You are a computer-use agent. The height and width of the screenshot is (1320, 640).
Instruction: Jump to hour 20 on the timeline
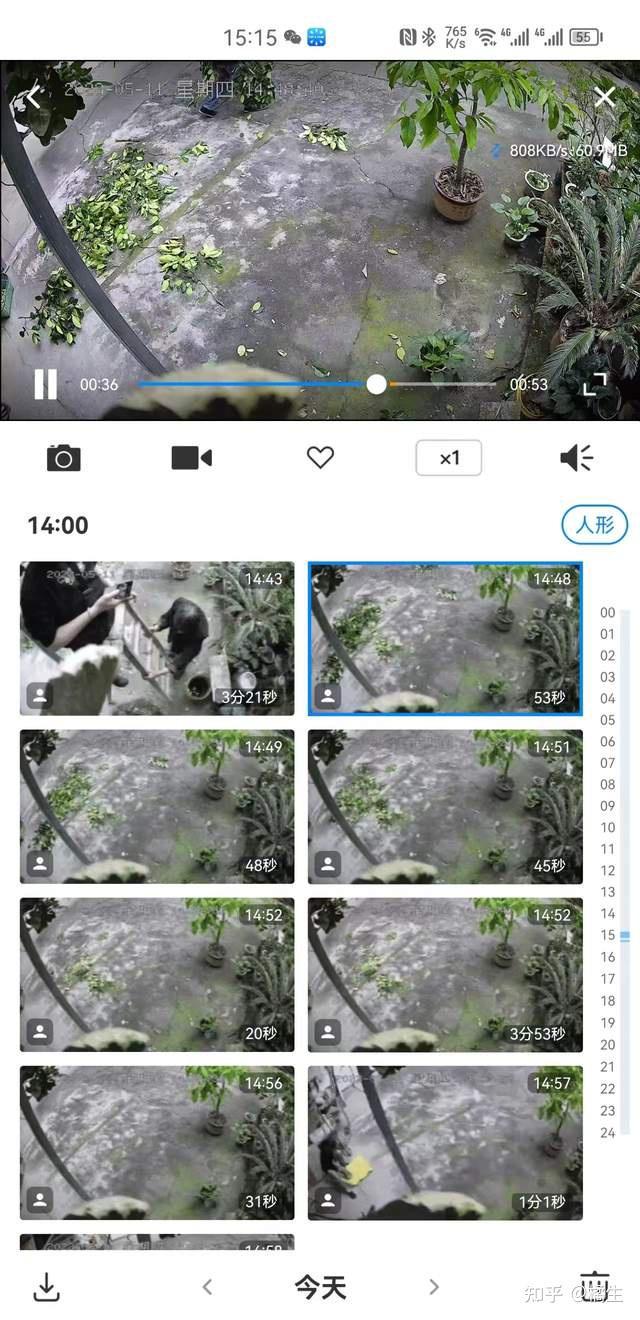tap(608, 1045)
